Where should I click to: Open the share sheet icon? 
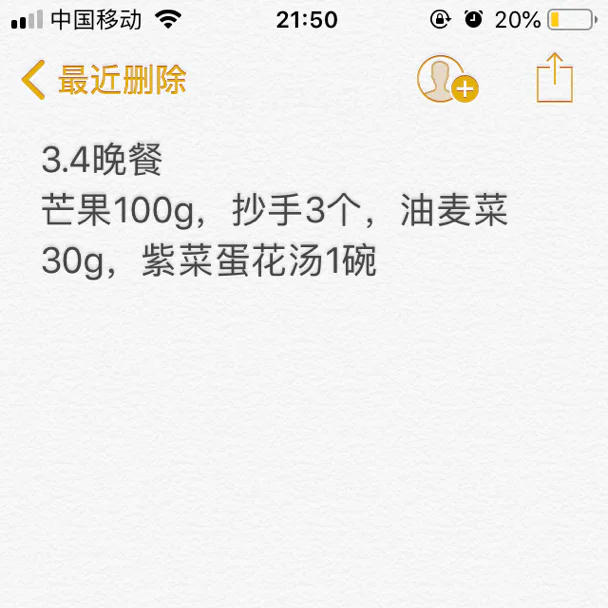554,78
